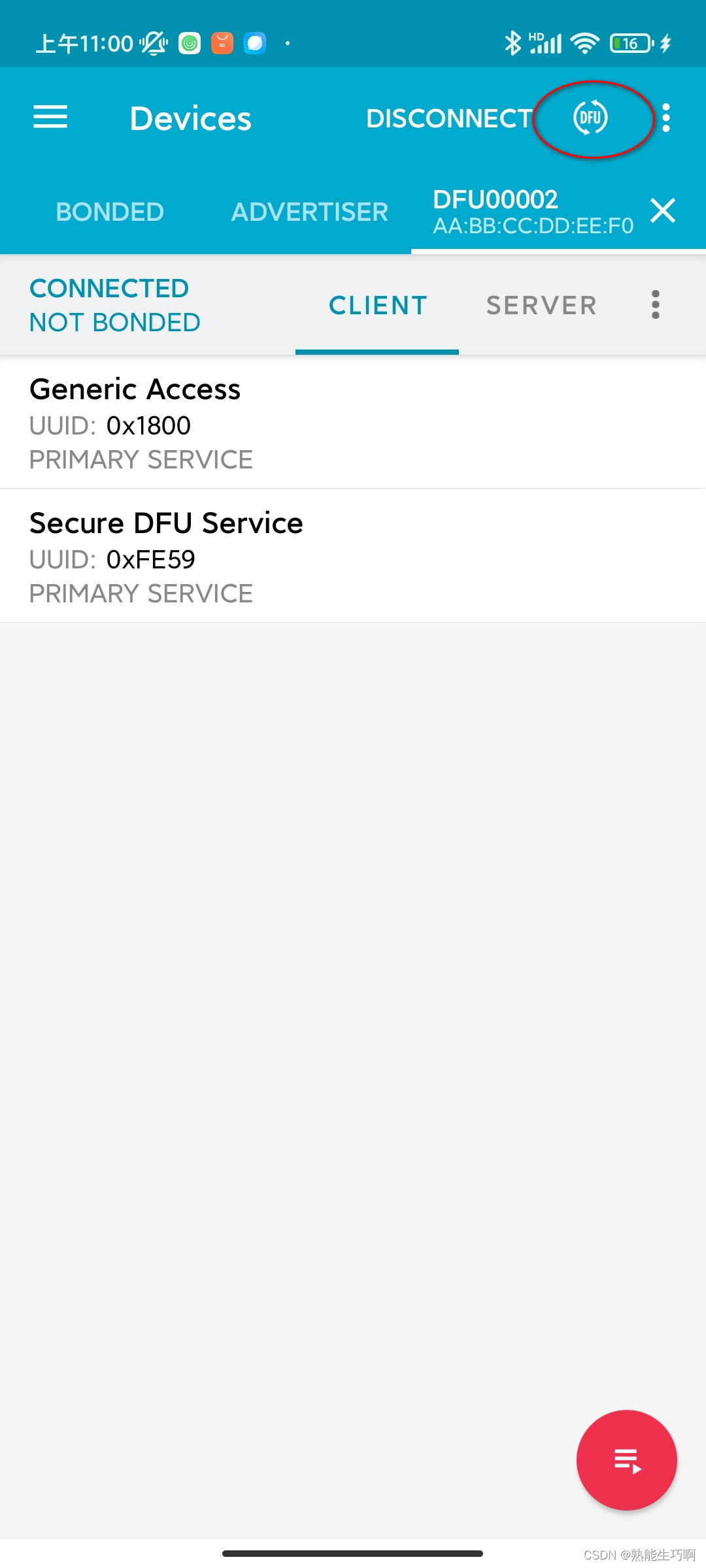Open the connection options menu beside SERVER

coord(656,305)
